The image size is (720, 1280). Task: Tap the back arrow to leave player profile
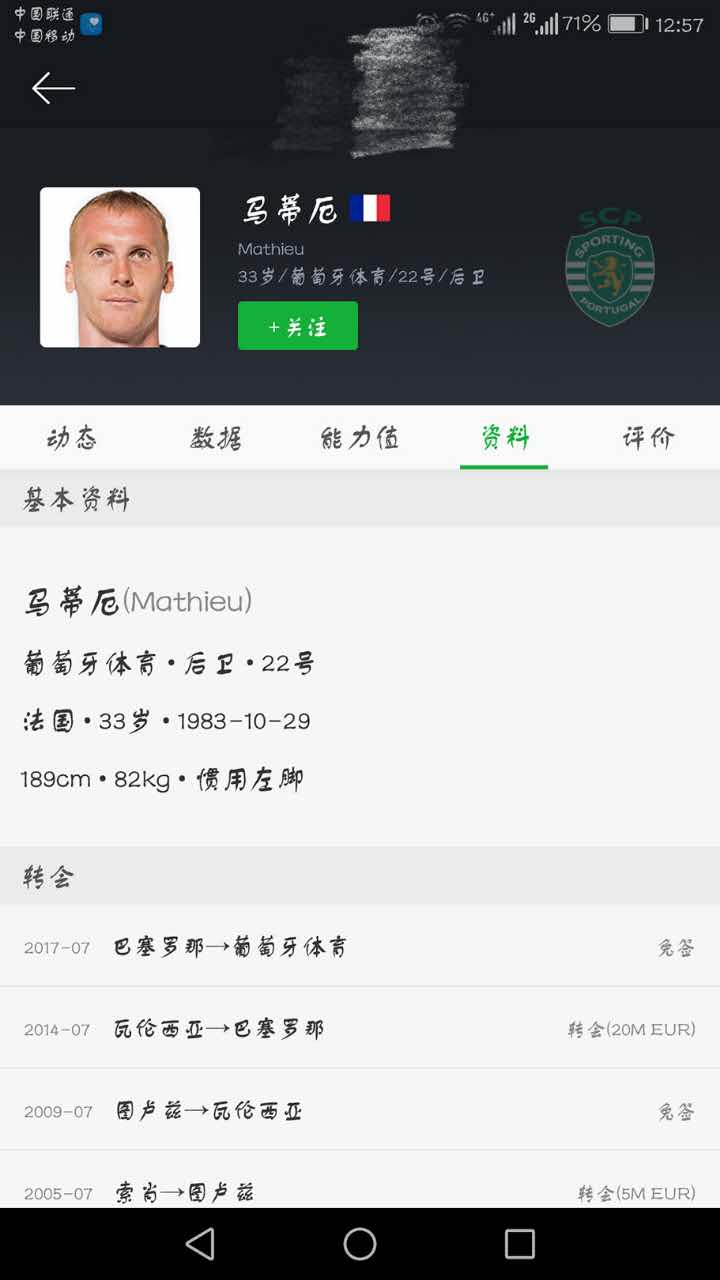52,88
